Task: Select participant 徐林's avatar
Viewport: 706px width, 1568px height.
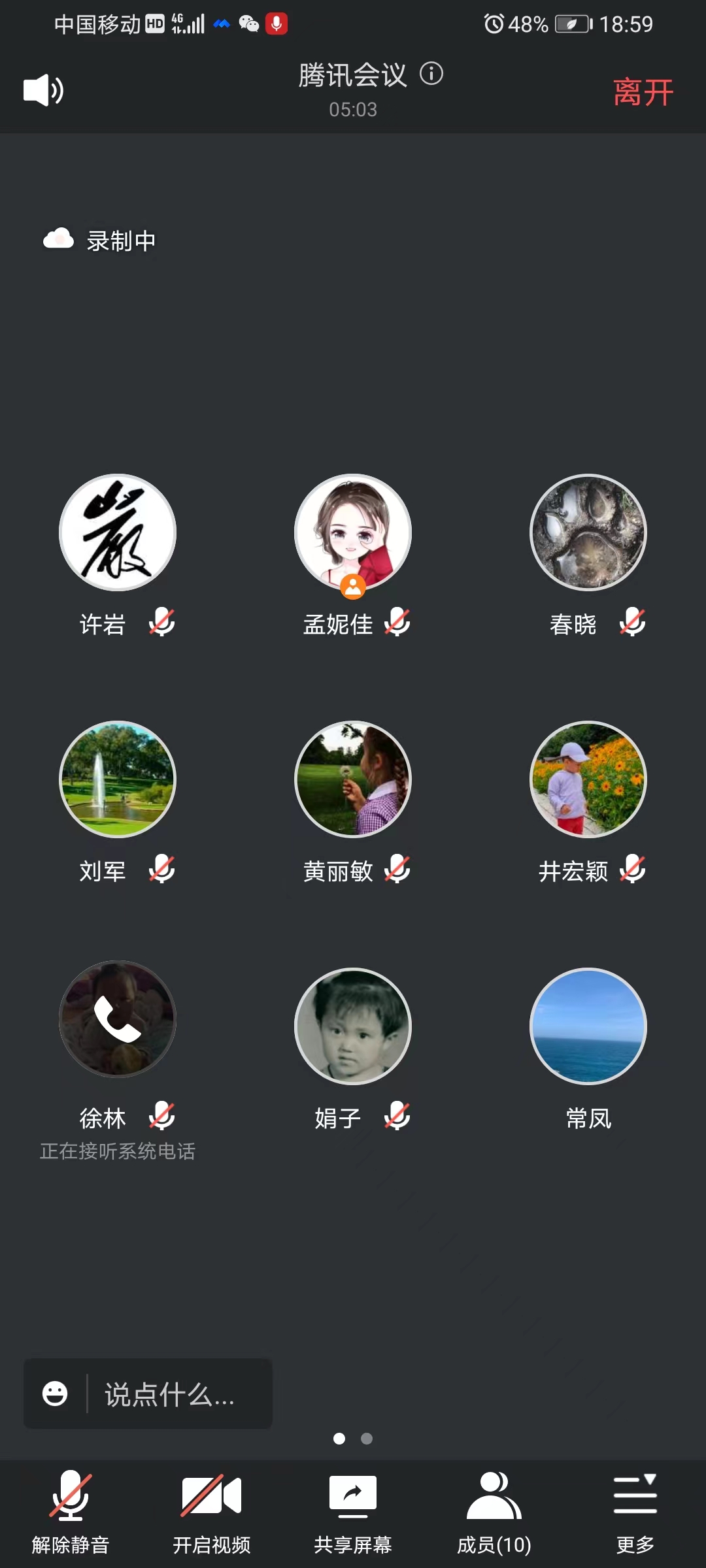Action: (x=118, y=1019)
